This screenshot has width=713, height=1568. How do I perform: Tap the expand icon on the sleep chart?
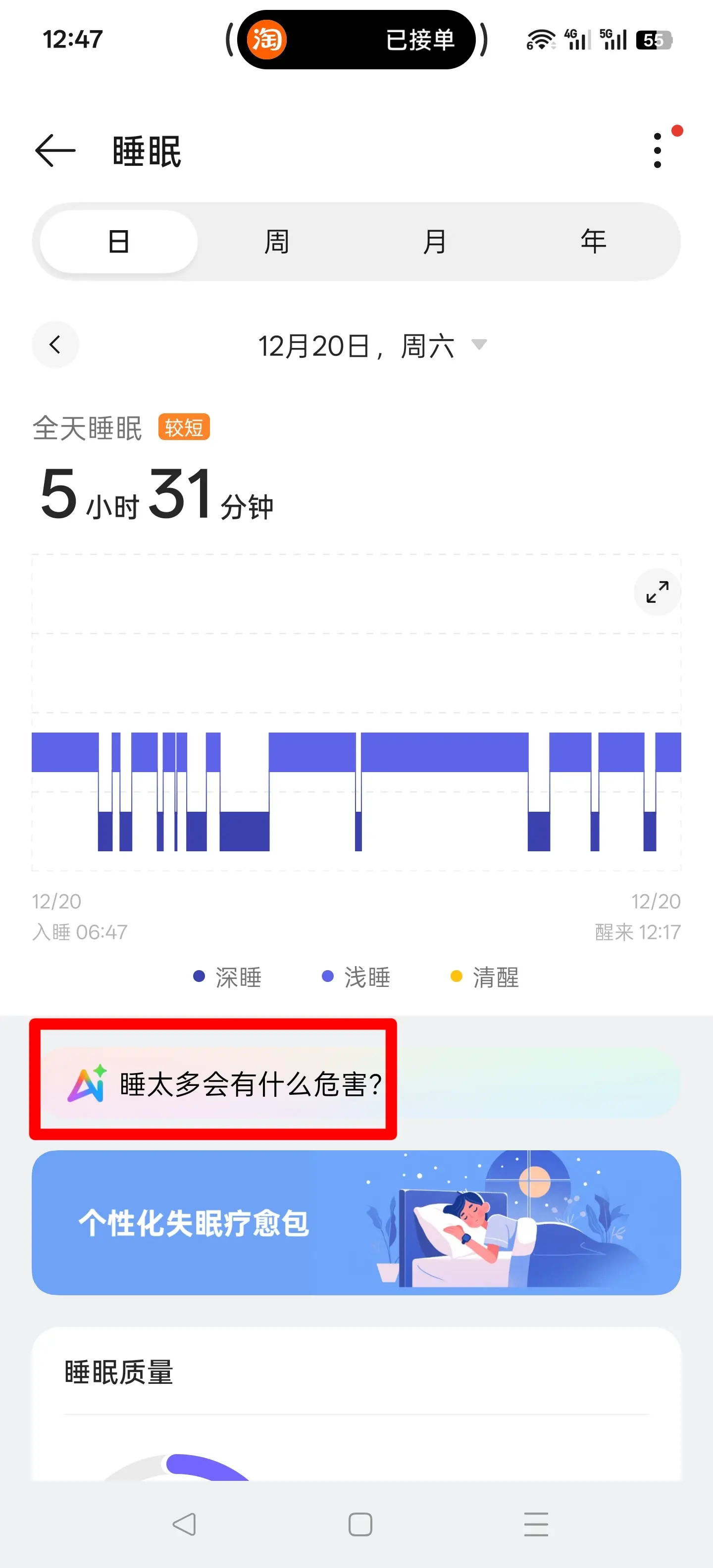coord(657,591)
